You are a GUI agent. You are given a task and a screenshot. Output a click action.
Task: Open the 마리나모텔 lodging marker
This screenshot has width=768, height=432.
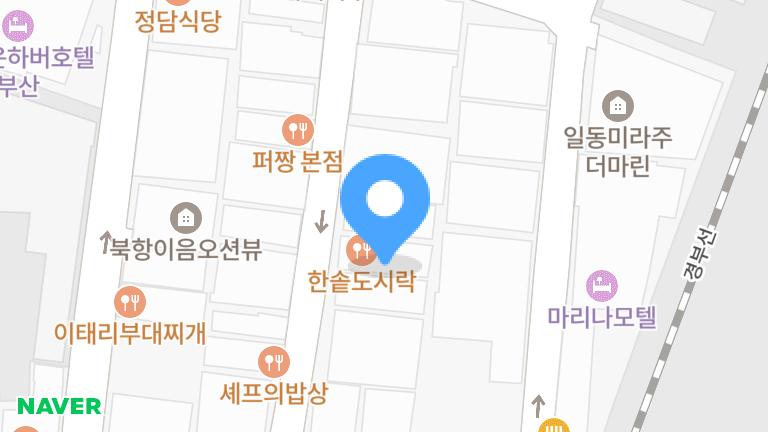point(601,287)
